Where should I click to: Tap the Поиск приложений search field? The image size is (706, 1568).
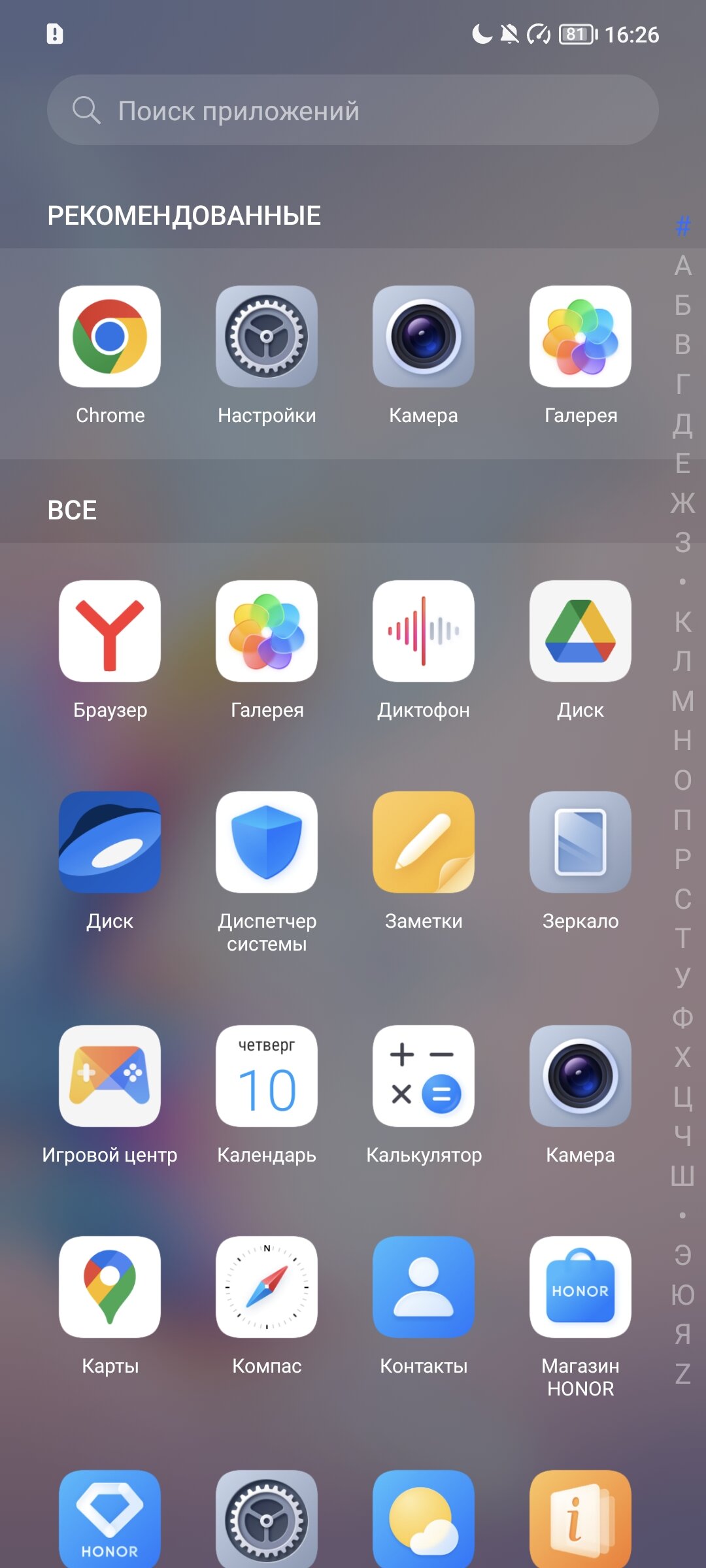353,110
